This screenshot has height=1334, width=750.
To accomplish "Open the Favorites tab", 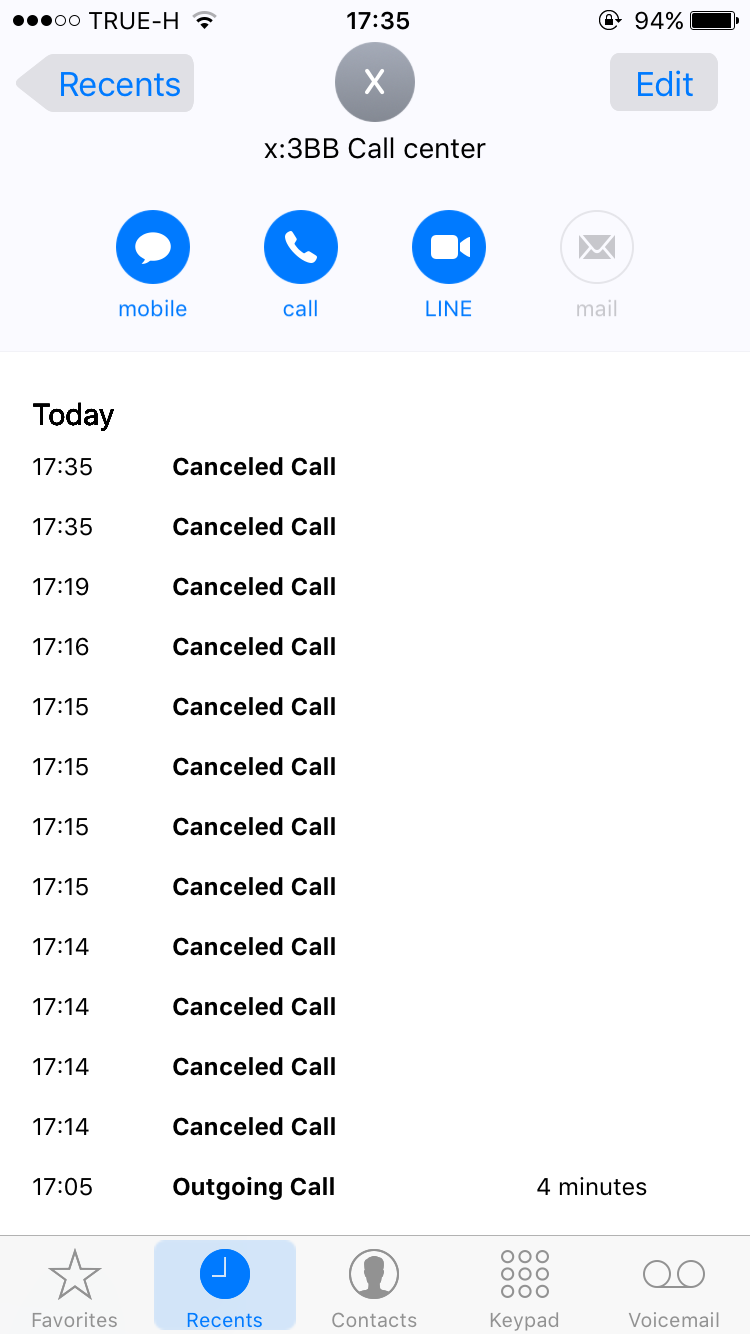I will point(75,1286).
